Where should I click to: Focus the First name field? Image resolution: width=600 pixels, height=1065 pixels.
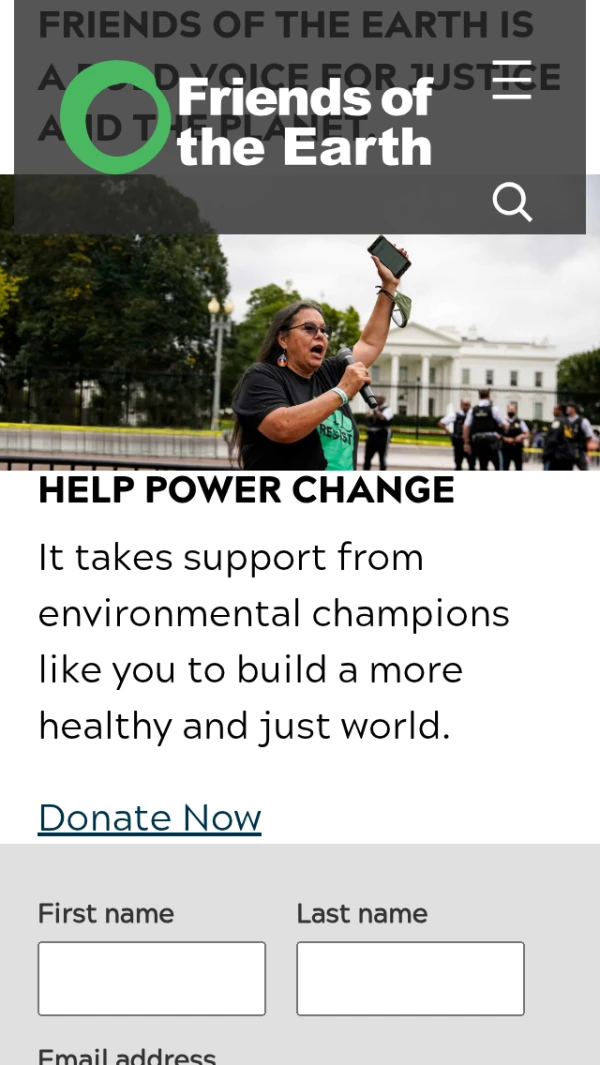(x=152, y=978)
